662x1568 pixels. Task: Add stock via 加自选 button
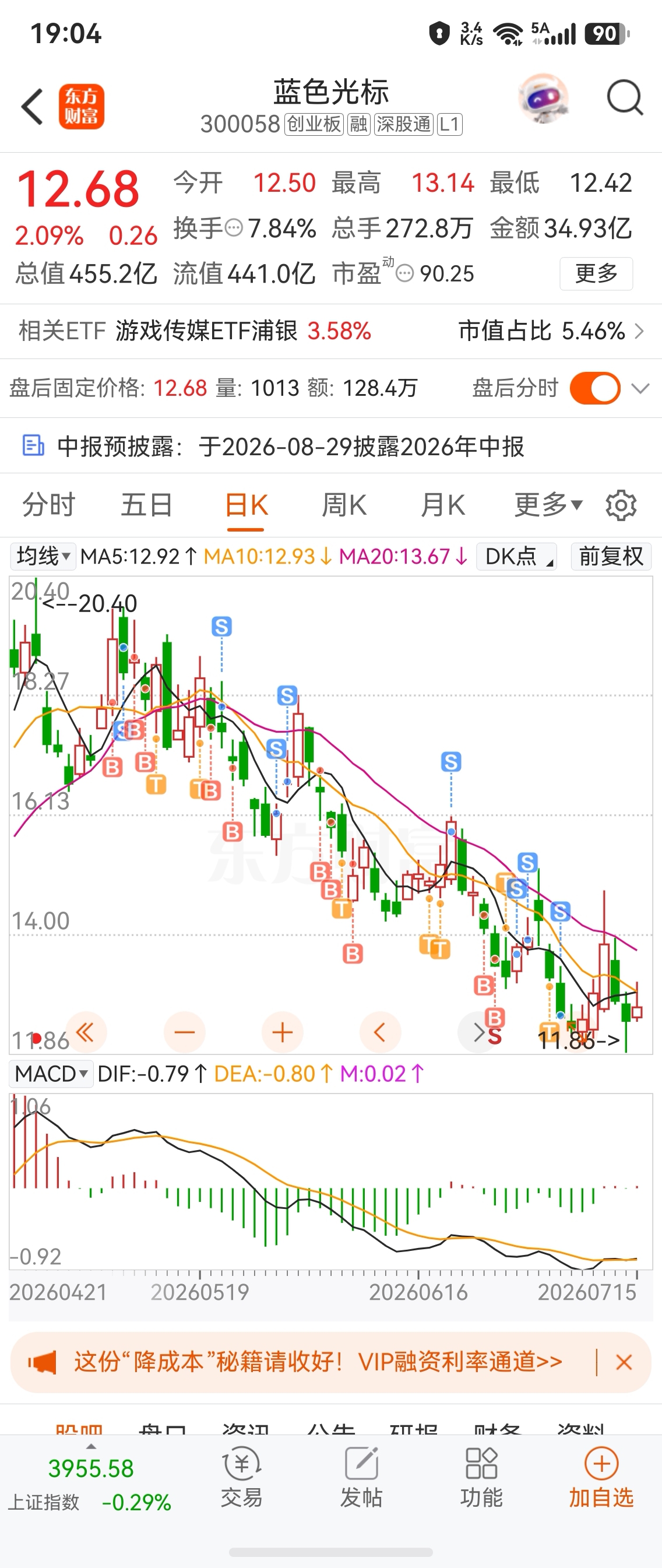point(601,1478)
